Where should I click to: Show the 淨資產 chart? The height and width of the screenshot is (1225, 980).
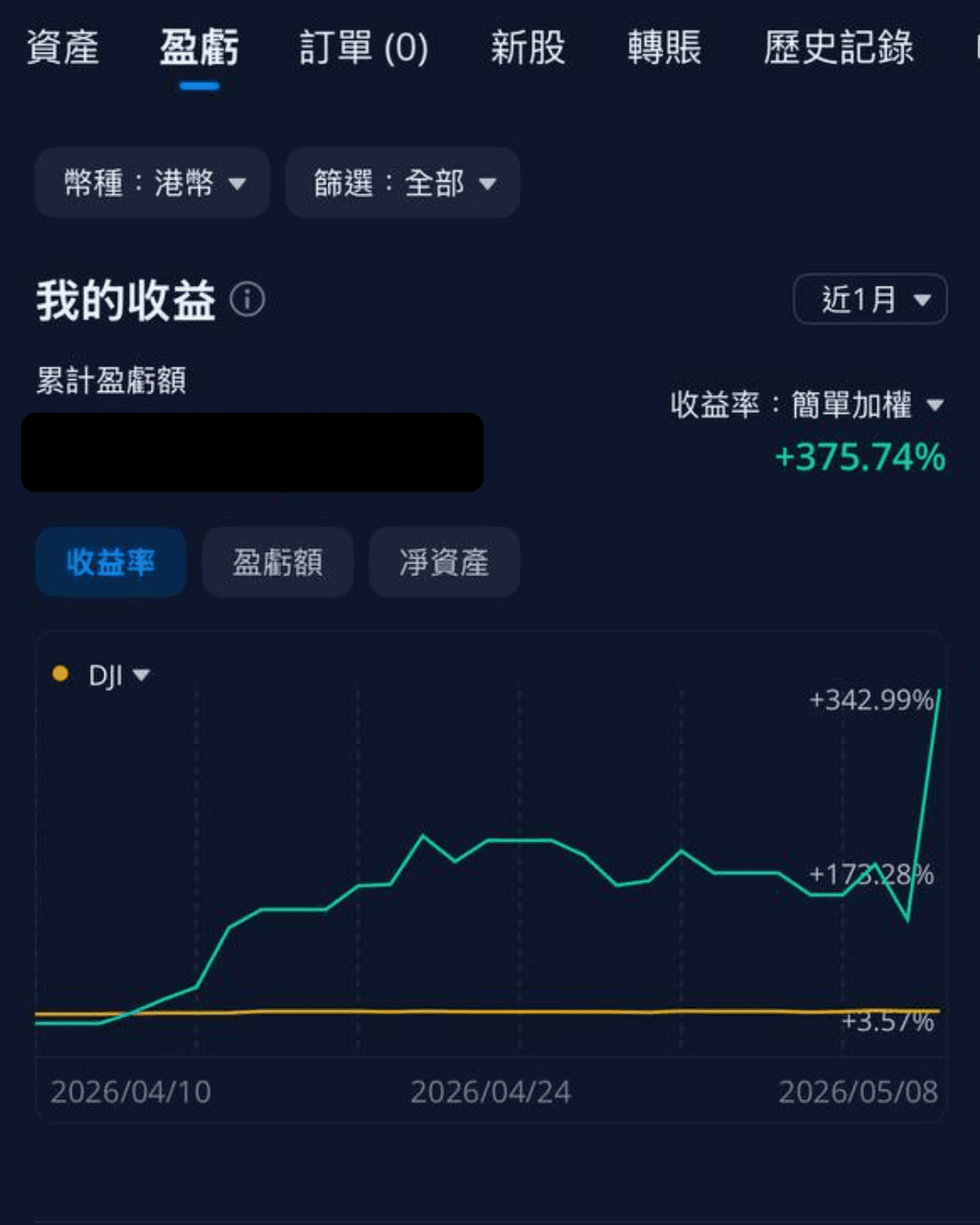click(x=445, y=562)
